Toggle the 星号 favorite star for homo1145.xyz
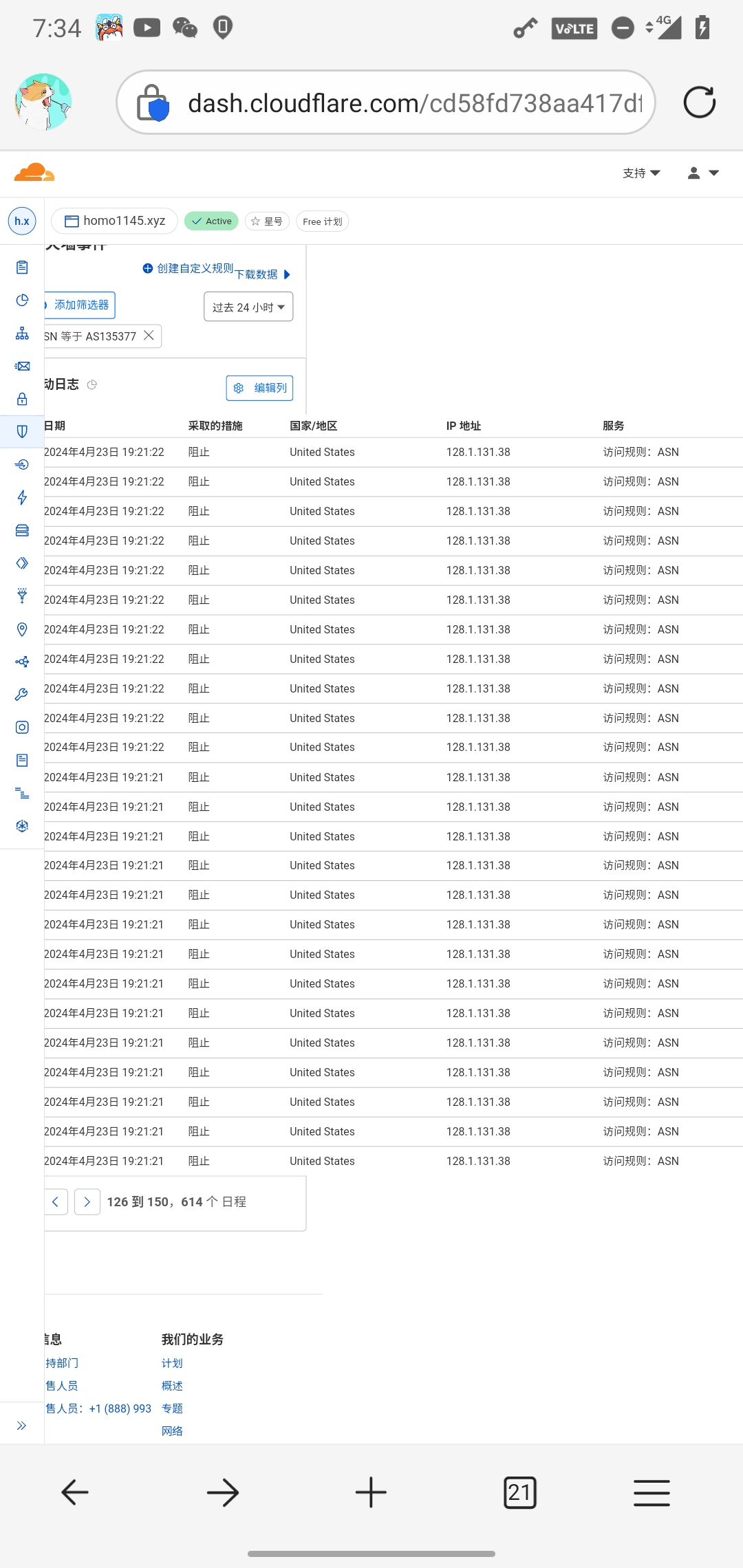 click(x=266, y=221)
